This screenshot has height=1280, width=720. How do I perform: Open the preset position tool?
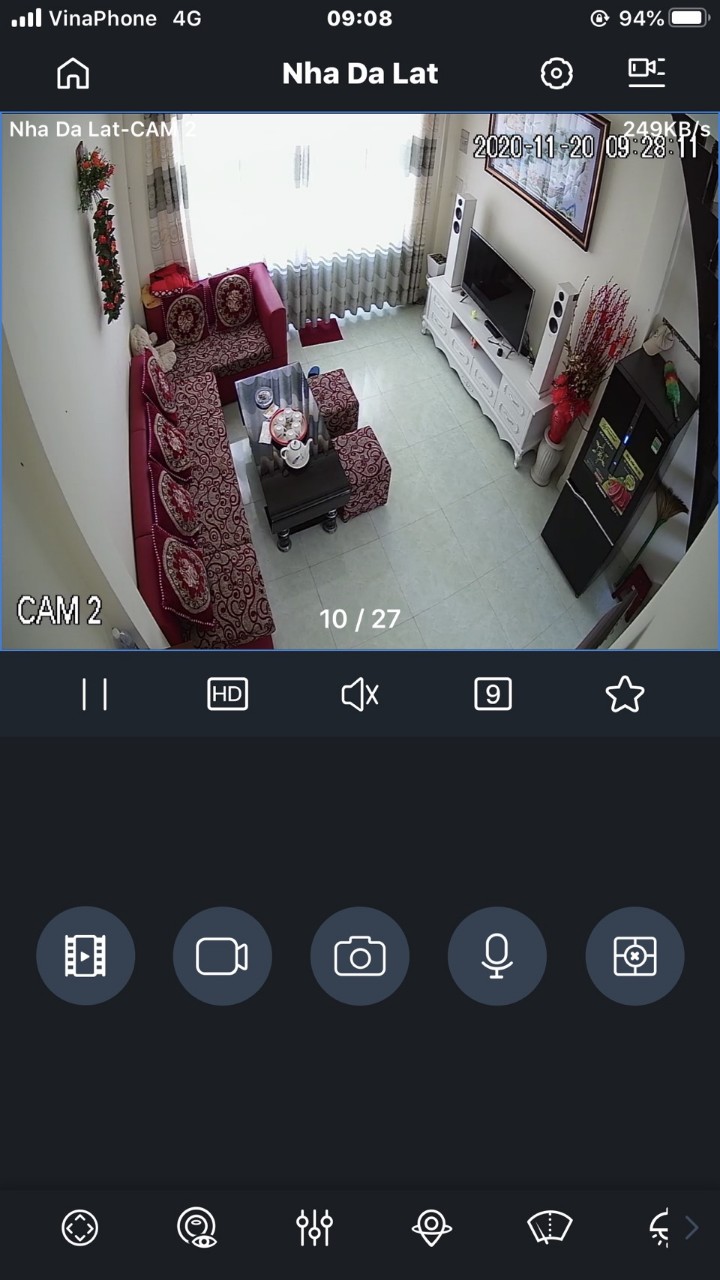point(431,1227)
